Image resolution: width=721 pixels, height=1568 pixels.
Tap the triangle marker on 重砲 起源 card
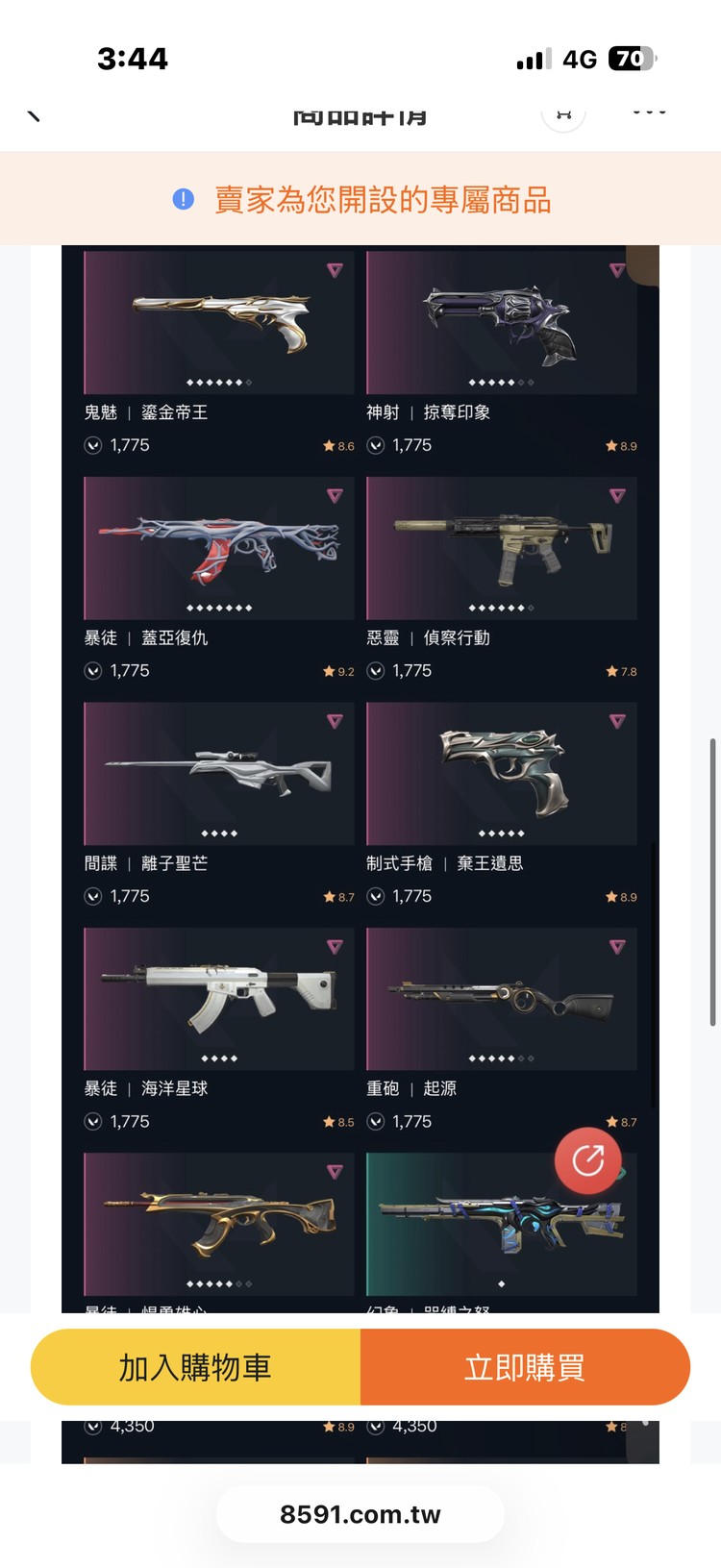(x=617, y=948)
